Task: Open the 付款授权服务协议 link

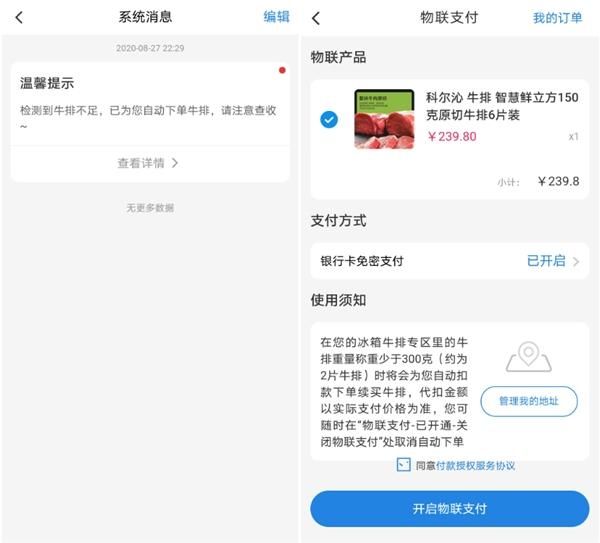Action: [475, 466]
